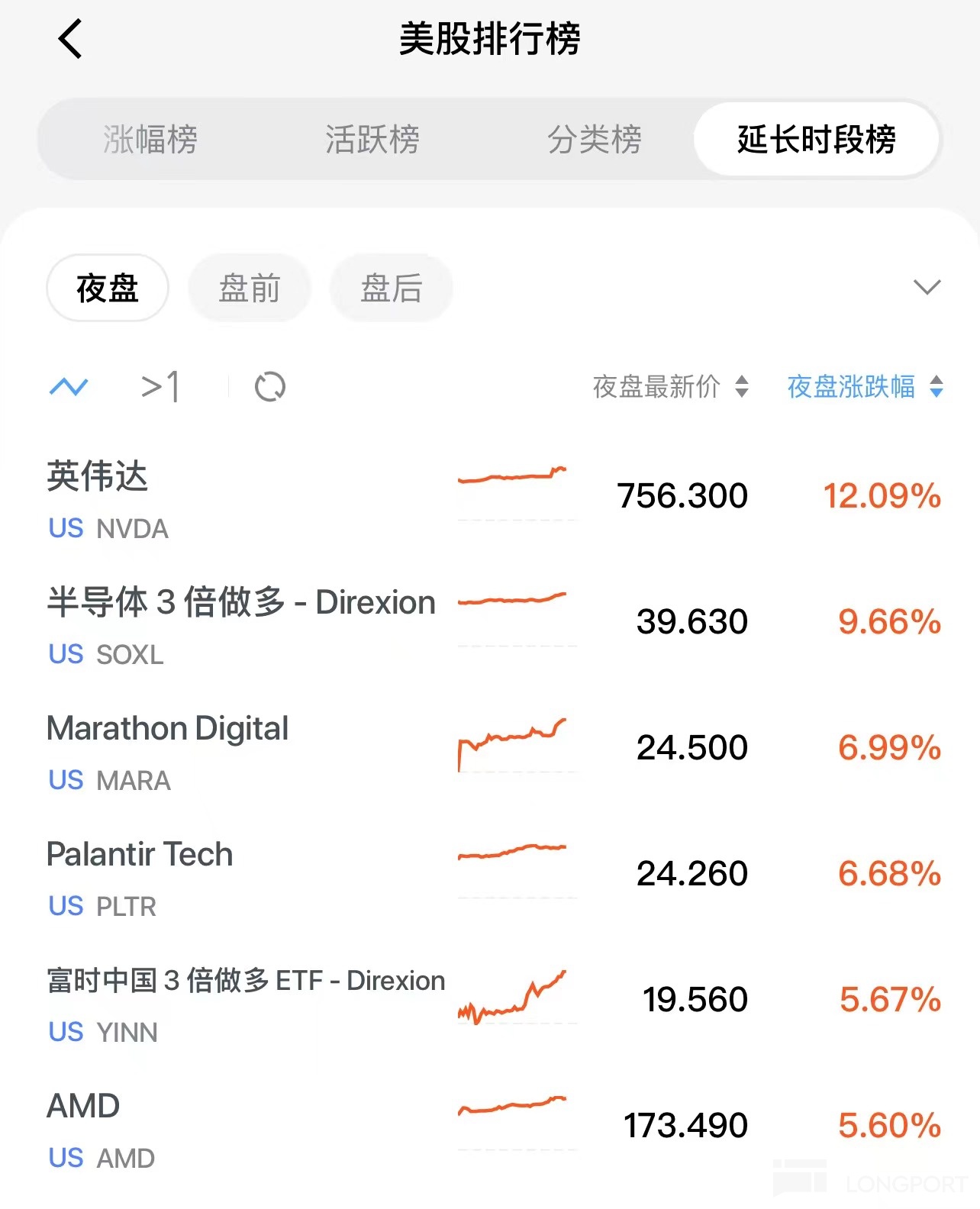
Task: Select the 盘前 session chip
Action: pyautogui.click(x=250, y=289)
